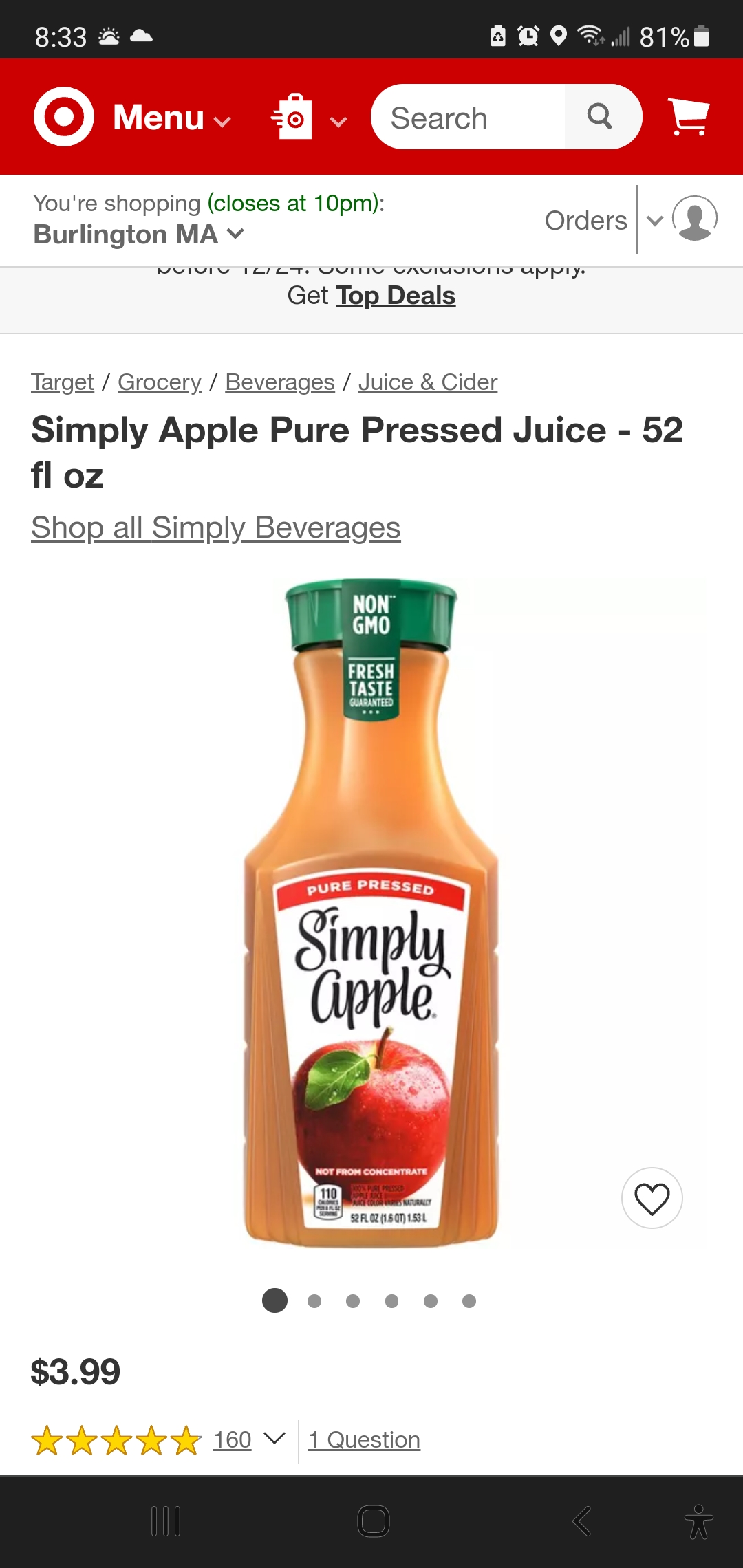Add juice to favorites with heart
Viewport: 743px width, 1568px height.
click(652, 1198)
